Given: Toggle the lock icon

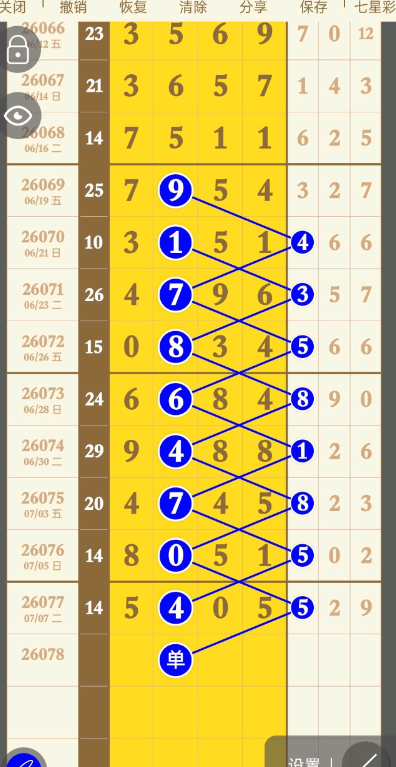Looking at the screenshot, I should coord(18,49).
